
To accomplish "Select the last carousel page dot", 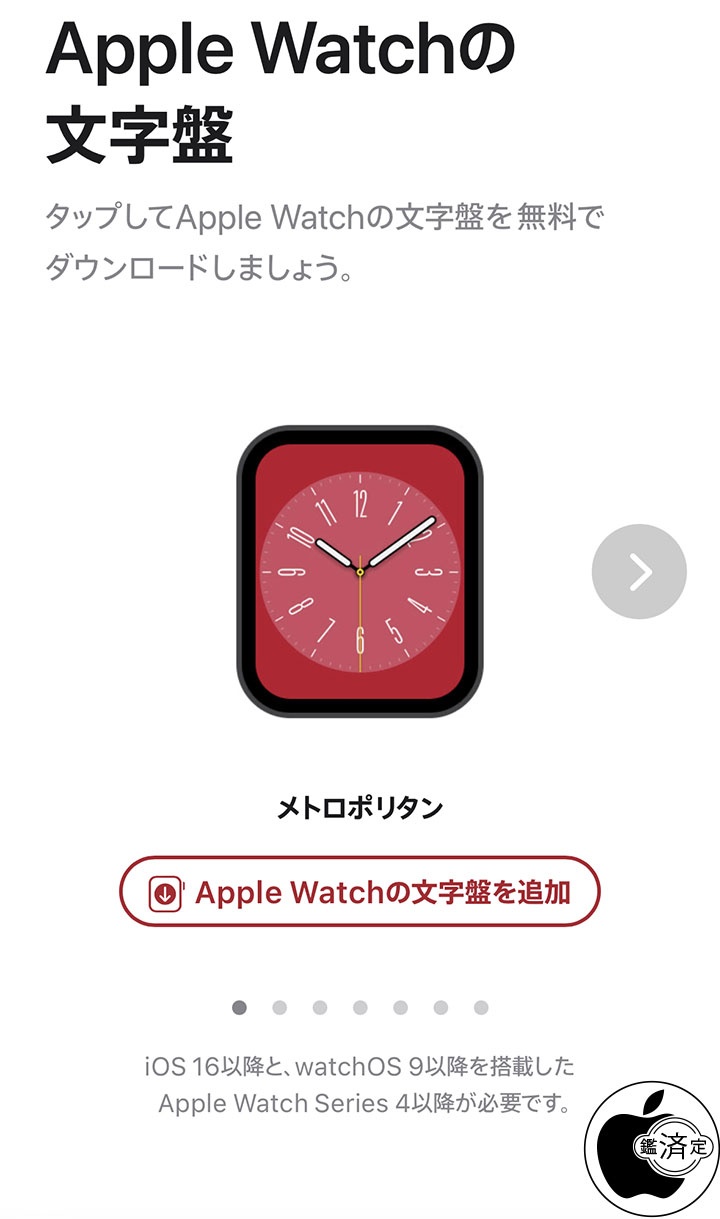I will (x=481, y=1007).
